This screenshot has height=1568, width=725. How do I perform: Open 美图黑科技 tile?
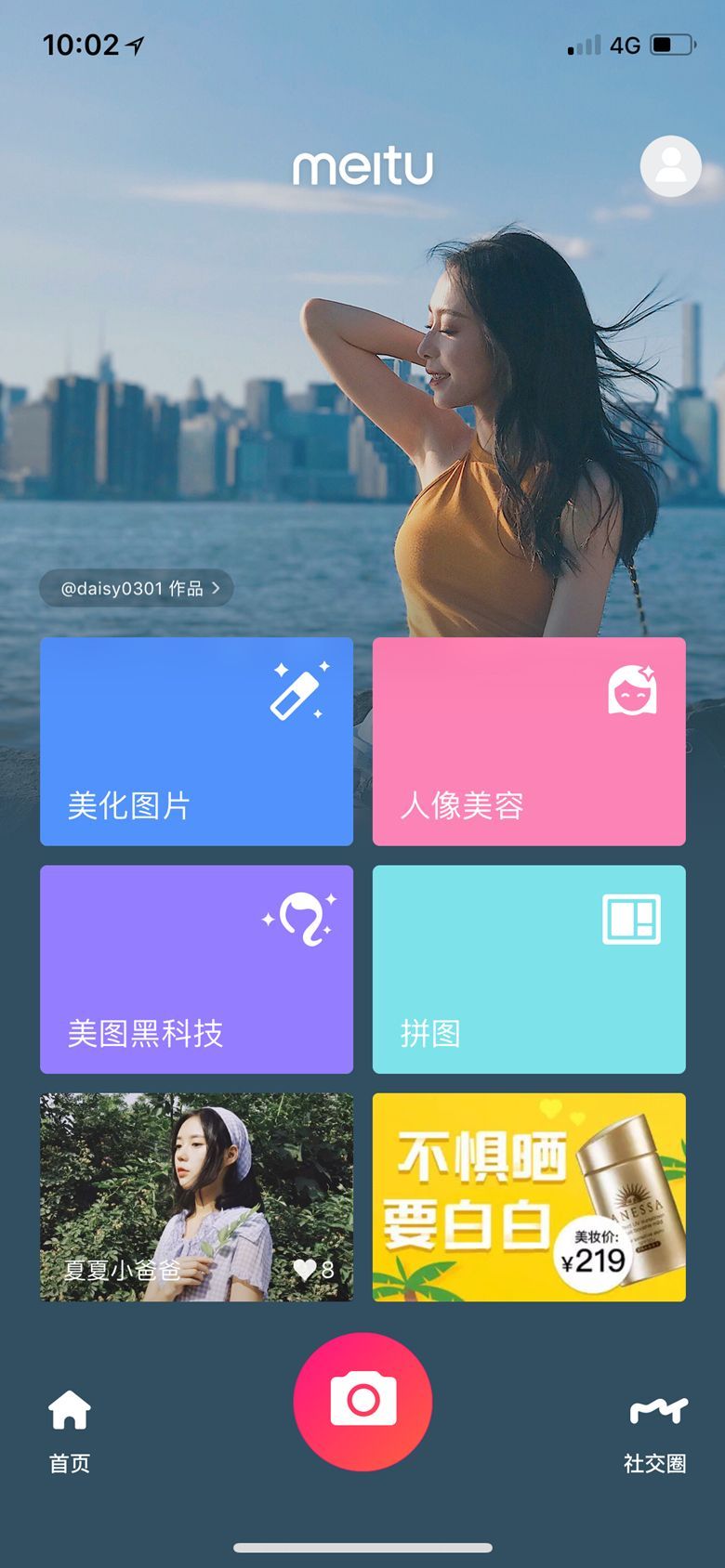pyautogui.click(x=196, y=969)
